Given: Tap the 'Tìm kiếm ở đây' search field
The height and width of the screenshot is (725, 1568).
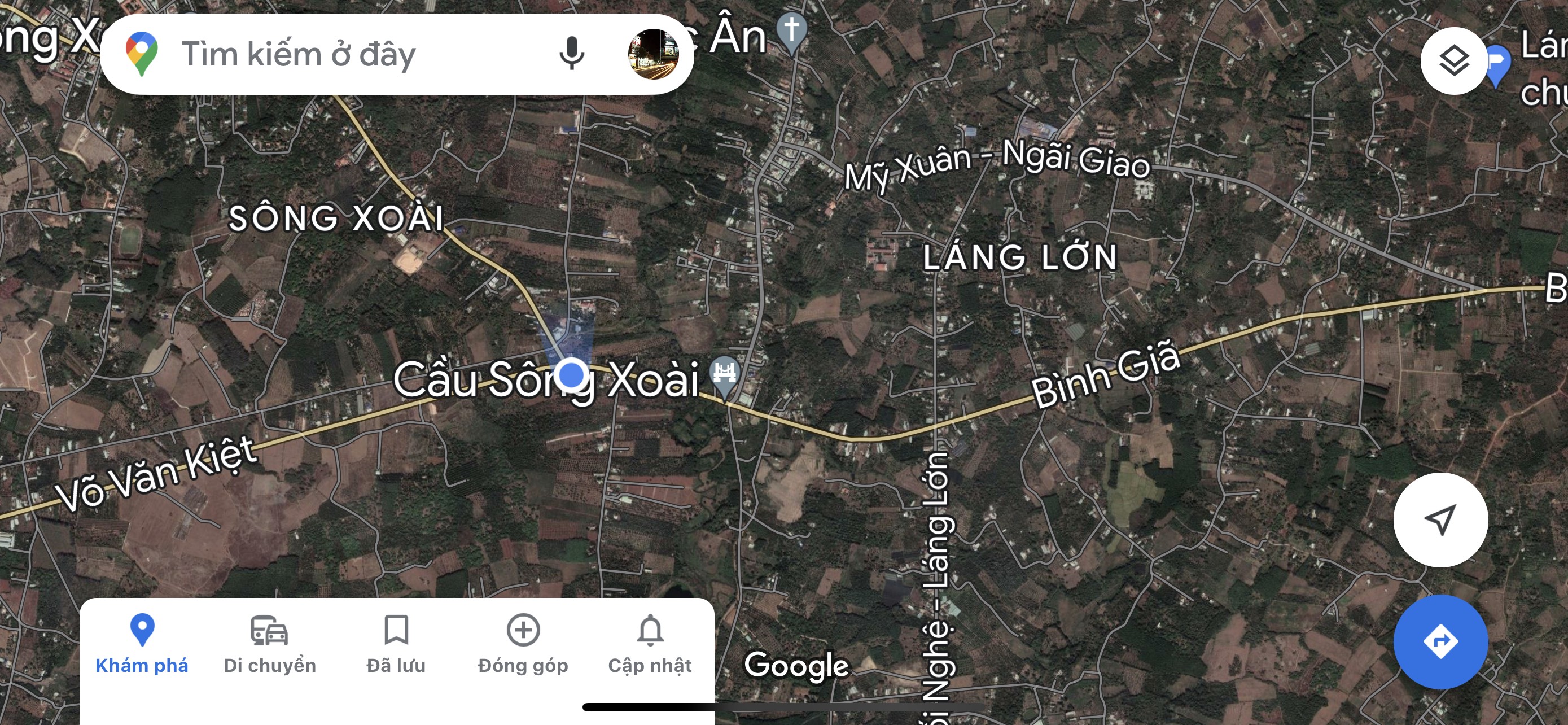Looking at the screenshot, I should [x=341, y=55].
